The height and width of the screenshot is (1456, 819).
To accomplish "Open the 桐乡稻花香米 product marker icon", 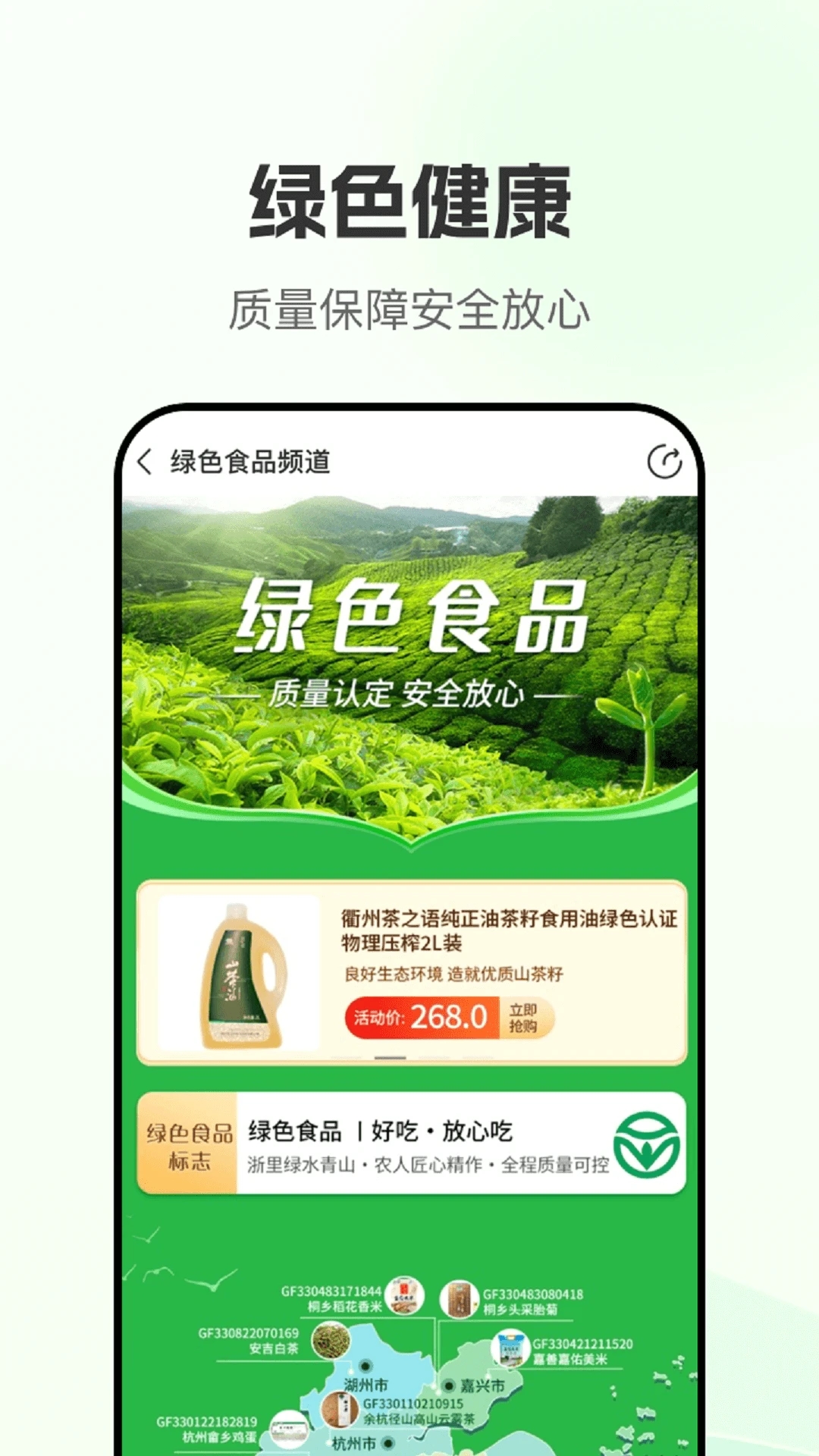I will (x=403, y=1295).
